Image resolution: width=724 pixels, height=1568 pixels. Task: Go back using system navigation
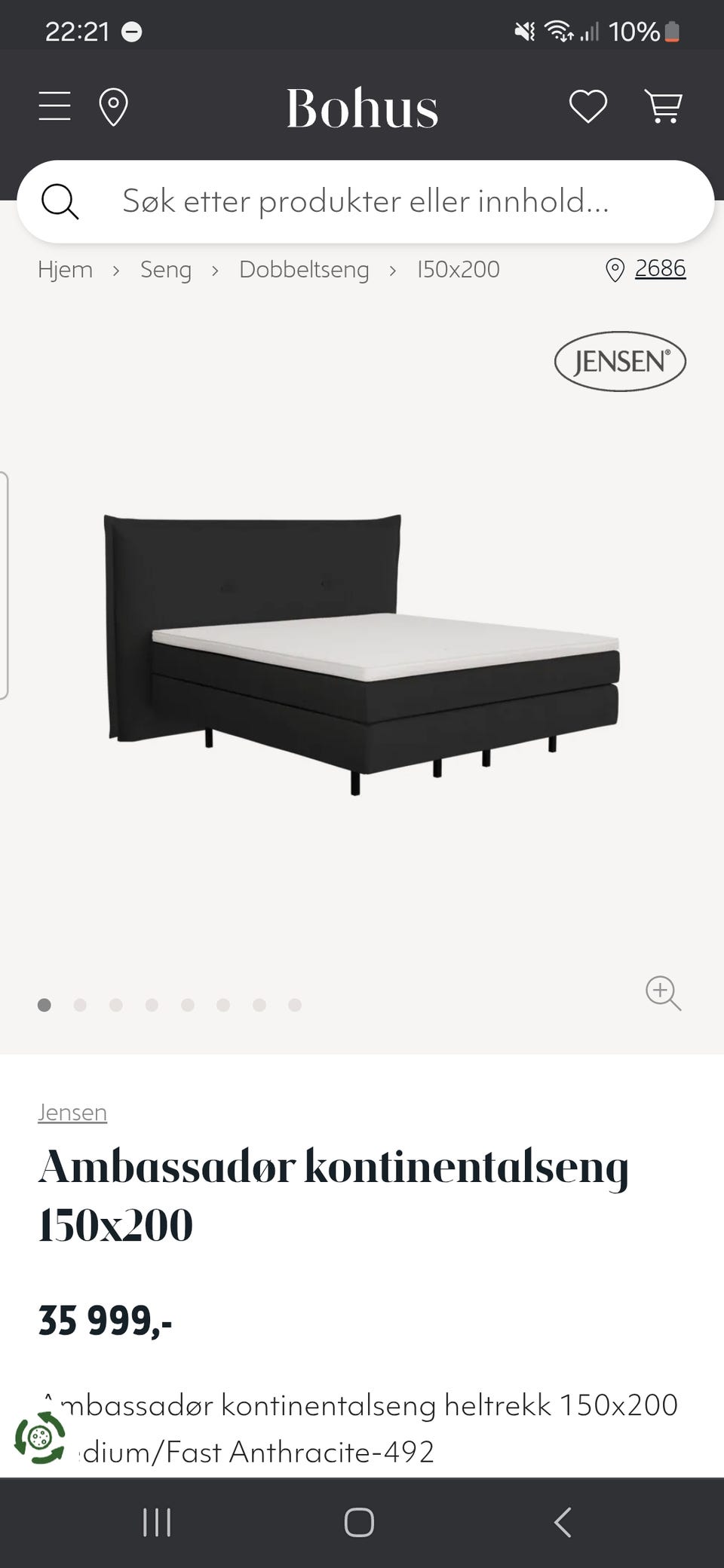point(563,1522)
